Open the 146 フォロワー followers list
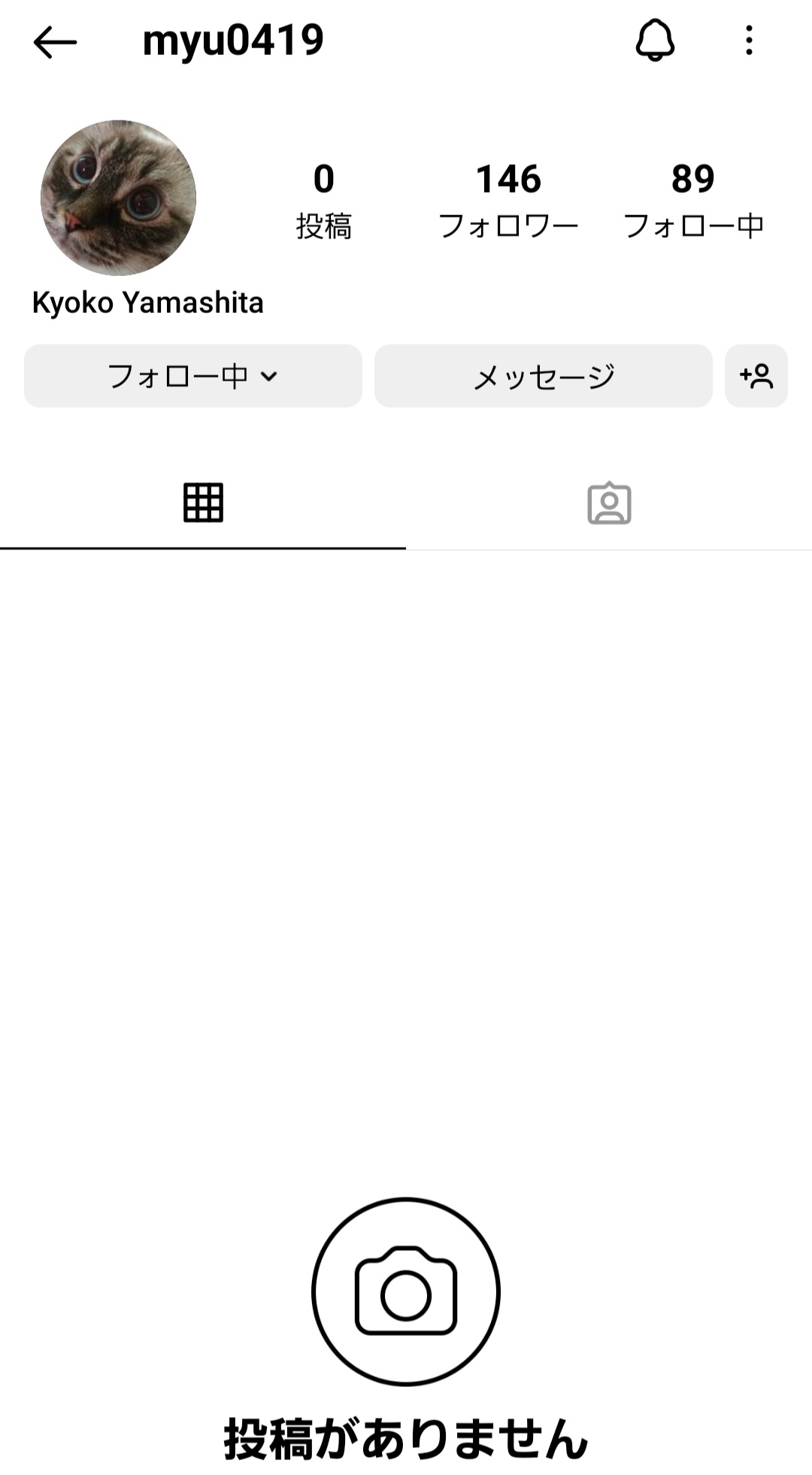The width and height of the screenshot is (812, 1475). click(x=509, y=197)
